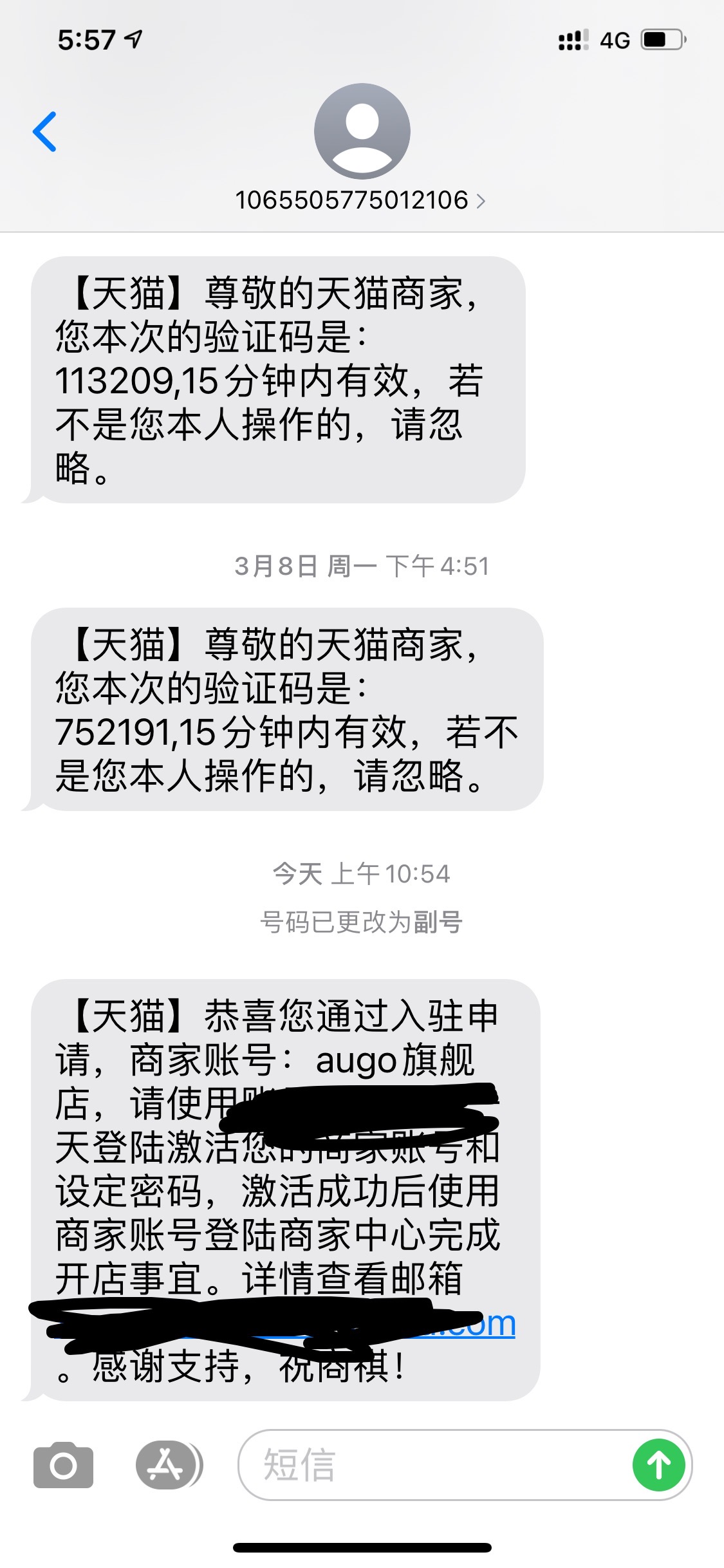Viewport: 724px width, 1568px height.
Task: Go back to the messages list
Action: pyautogui.click(x=44, y=132)
